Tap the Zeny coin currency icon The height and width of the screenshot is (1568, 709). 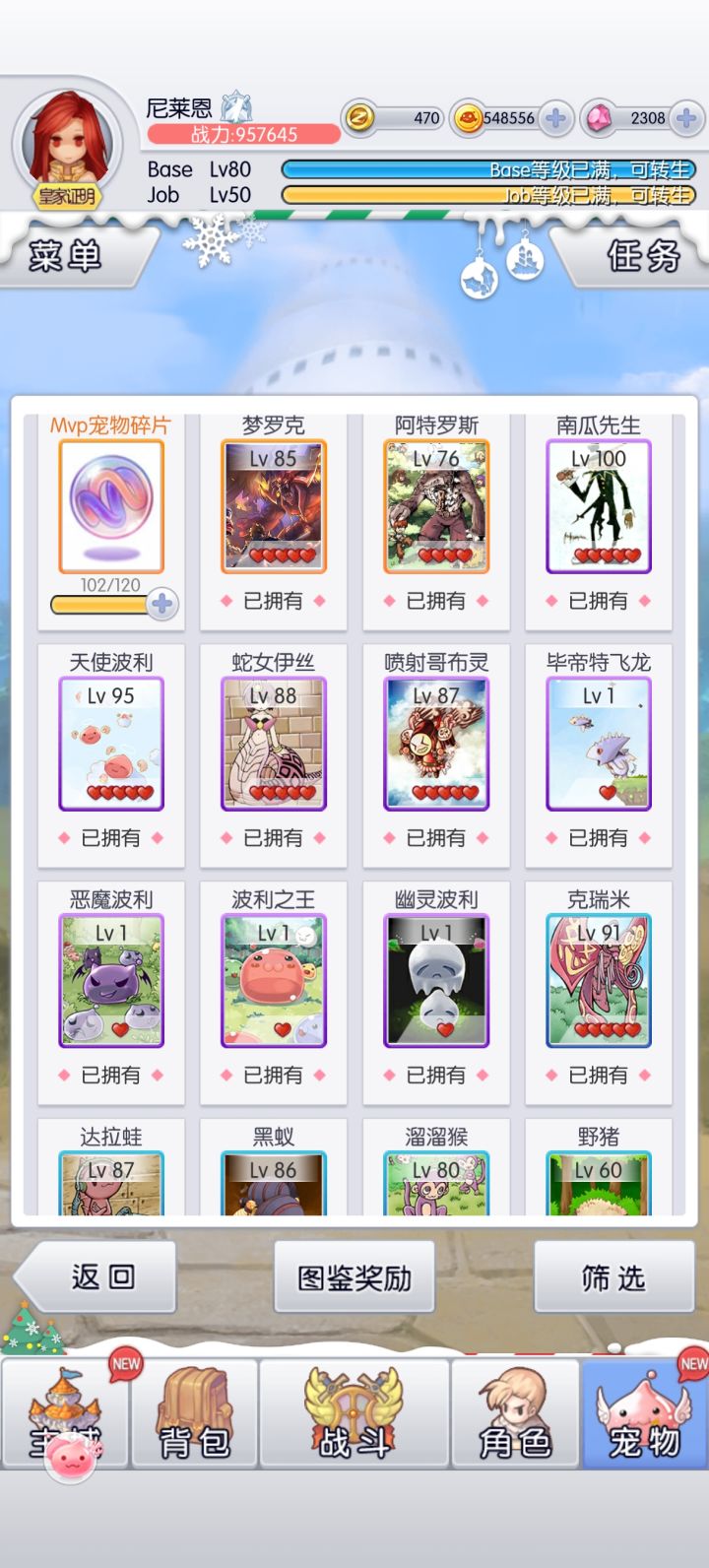click(361, 118)
